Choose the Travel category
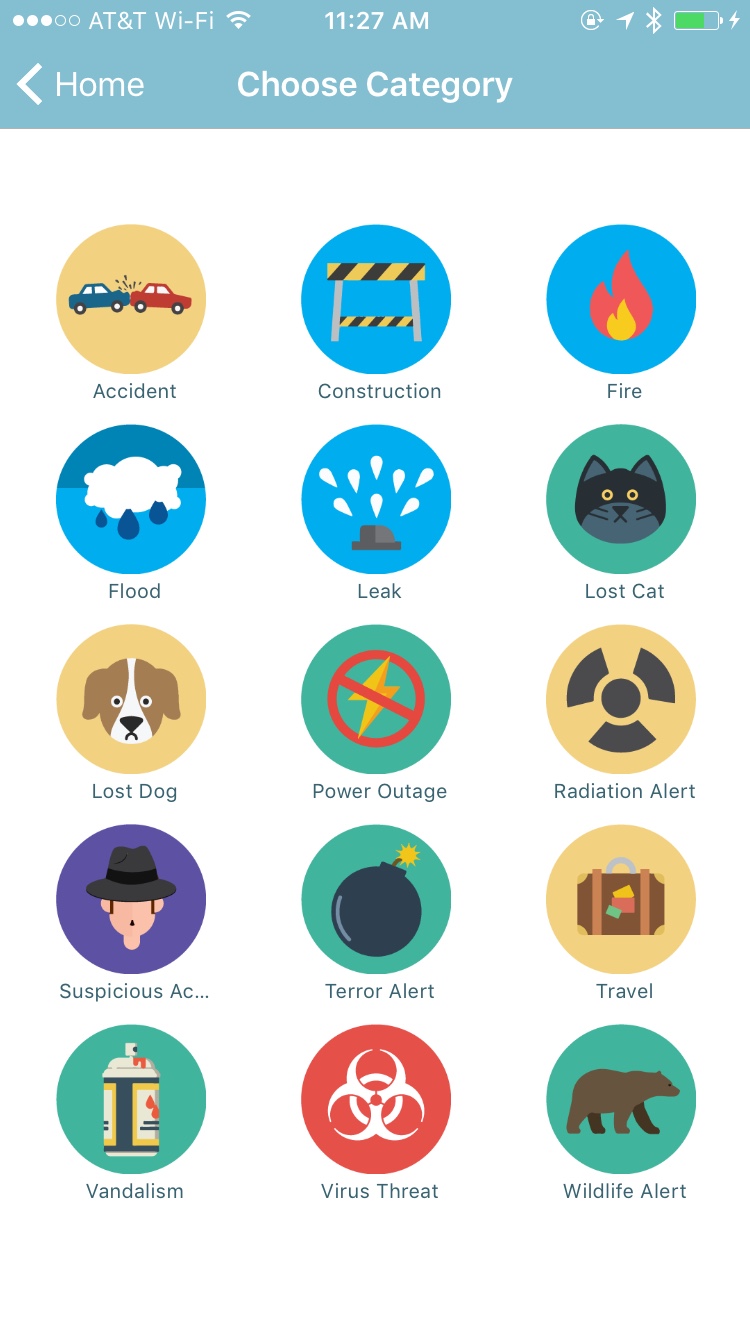The image size is (750, 1334). click(621, 899)
